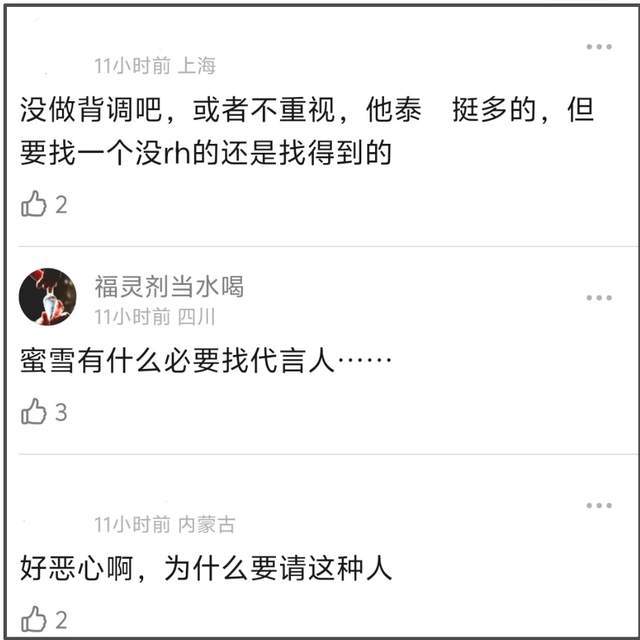Open more options for the Shanghai comment
The width and height of the screenshot is (640, 640).
click(598, 47)
